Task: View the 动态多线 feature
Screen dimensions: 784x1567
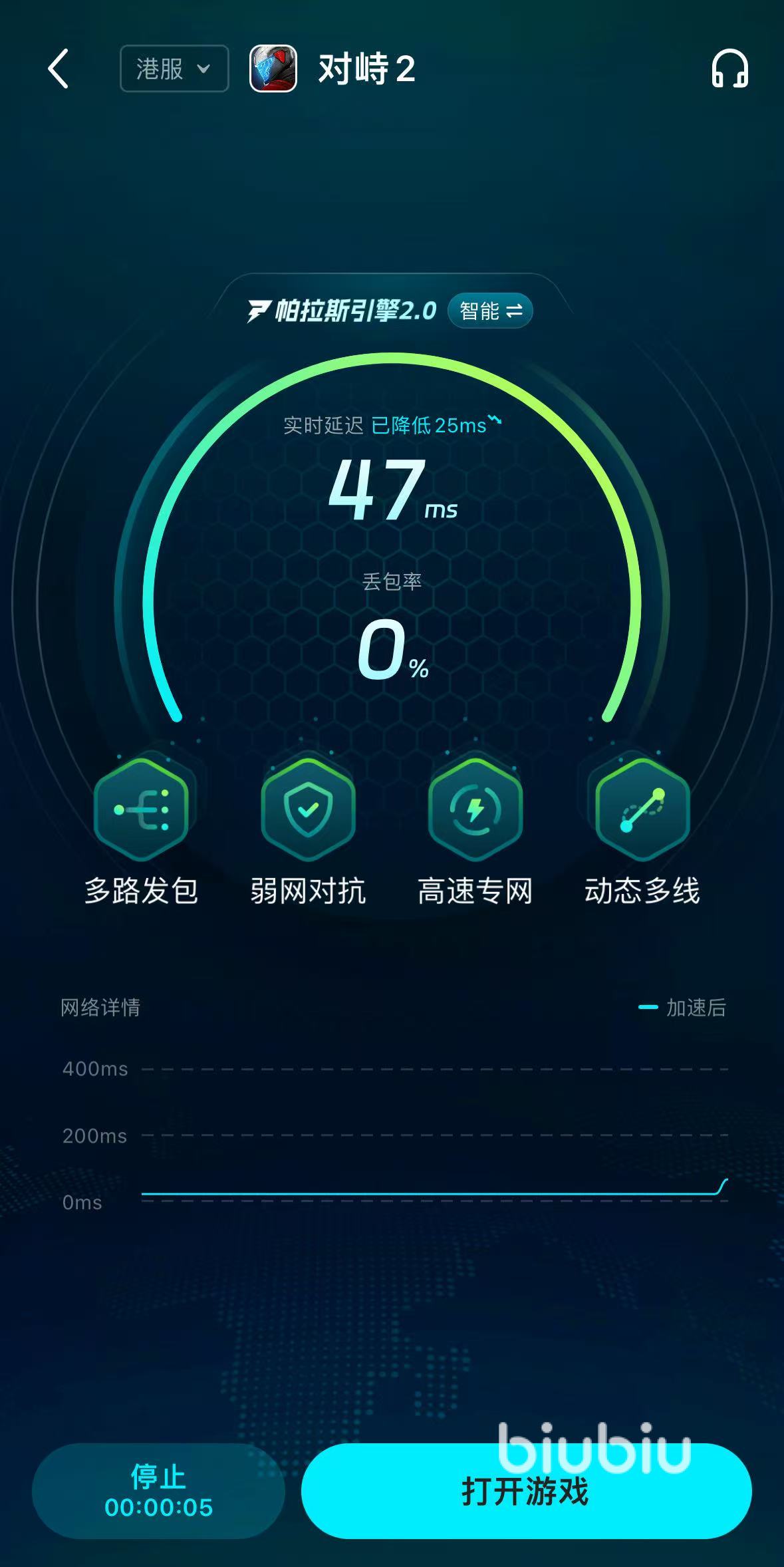Action: pos(642,809)
